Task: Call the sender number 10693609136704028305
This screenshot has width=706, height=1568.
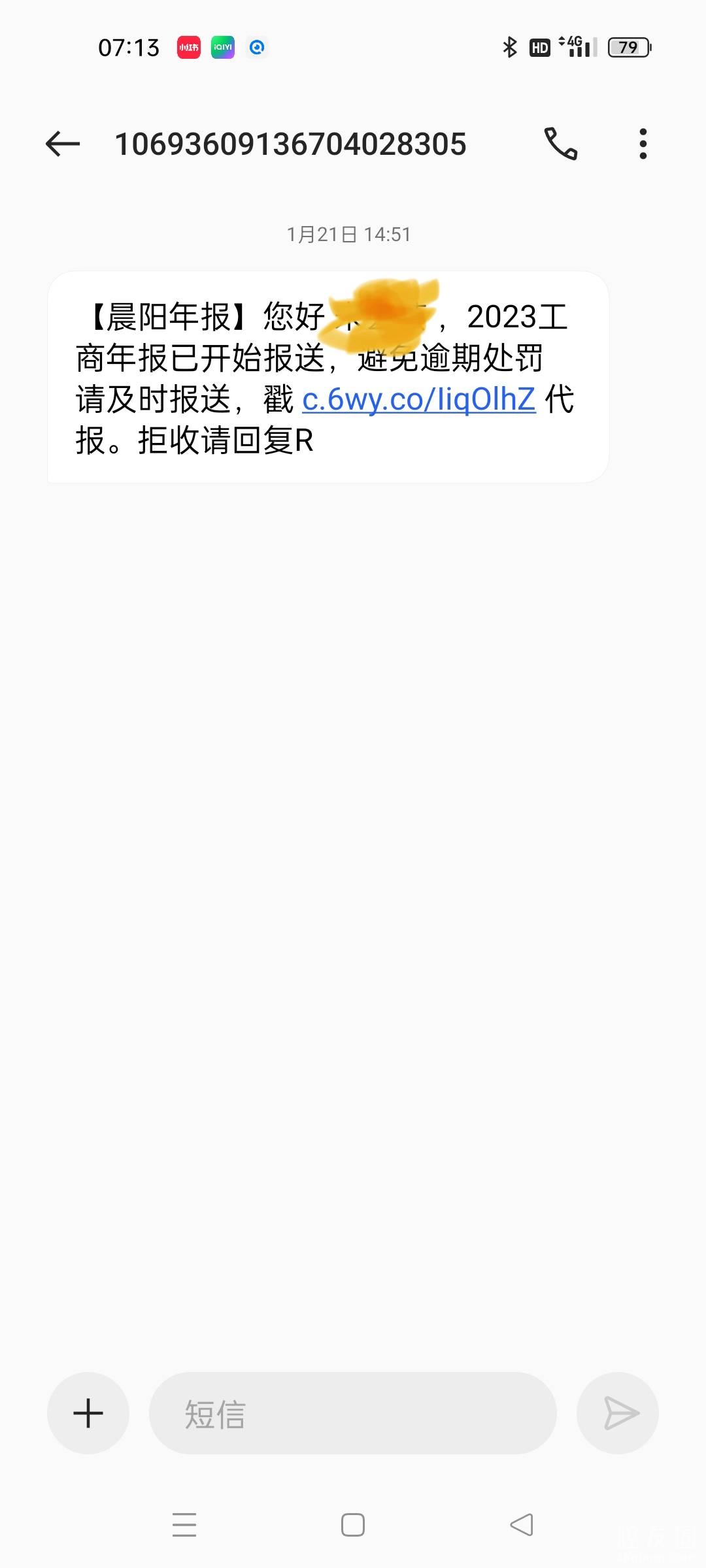Action: [561, 144]
